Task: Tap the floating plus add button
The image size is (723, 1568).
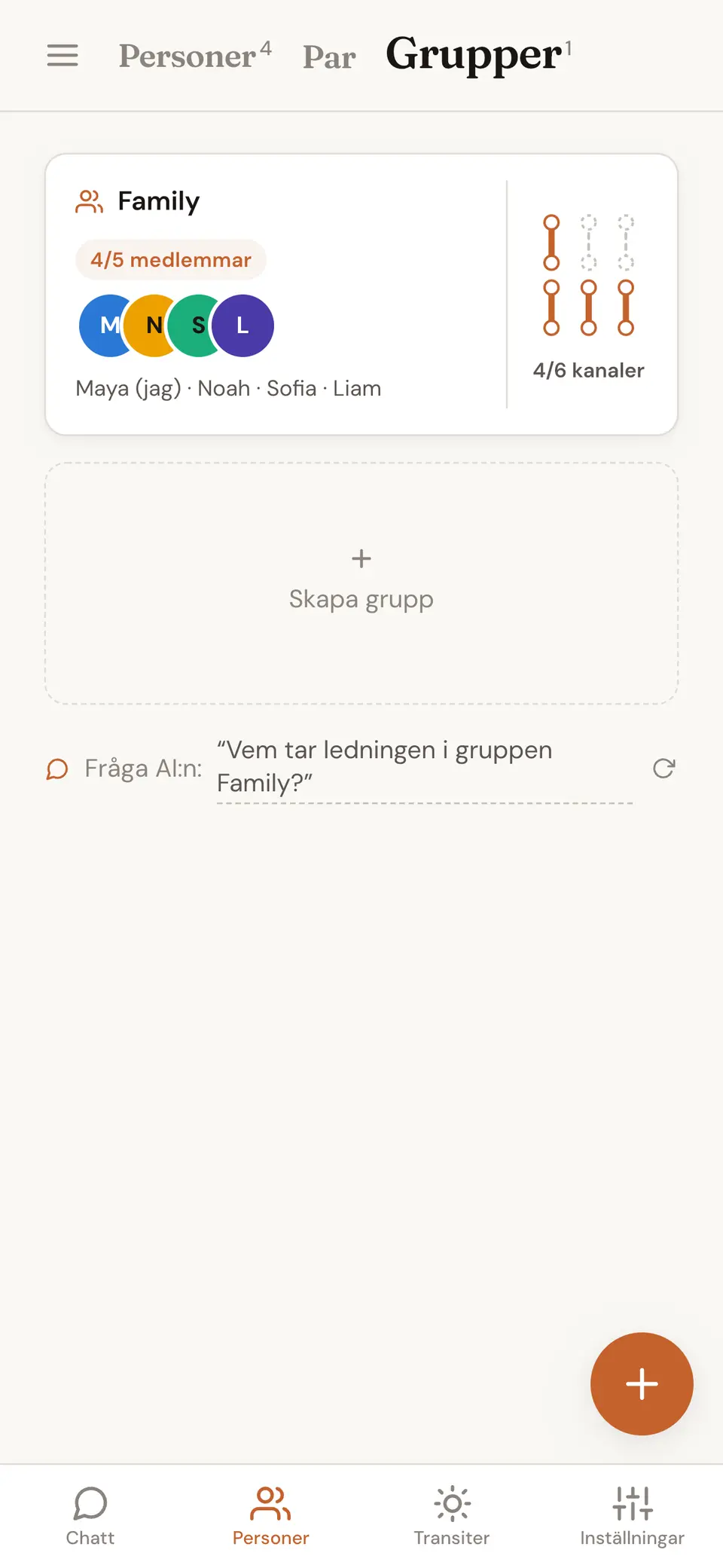Action: coord(642,1383)
